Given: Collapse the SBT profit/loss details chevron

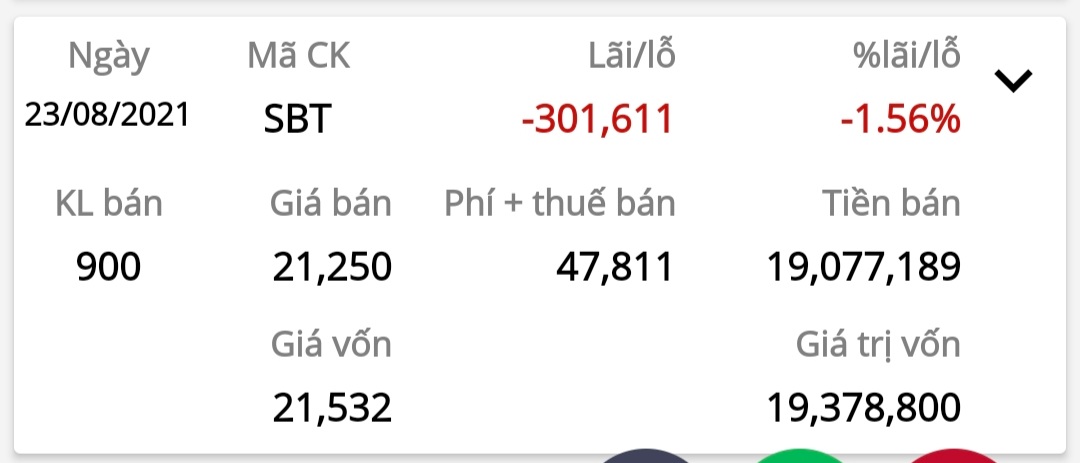Looking at the screenshot, I should pos(1013,82).
